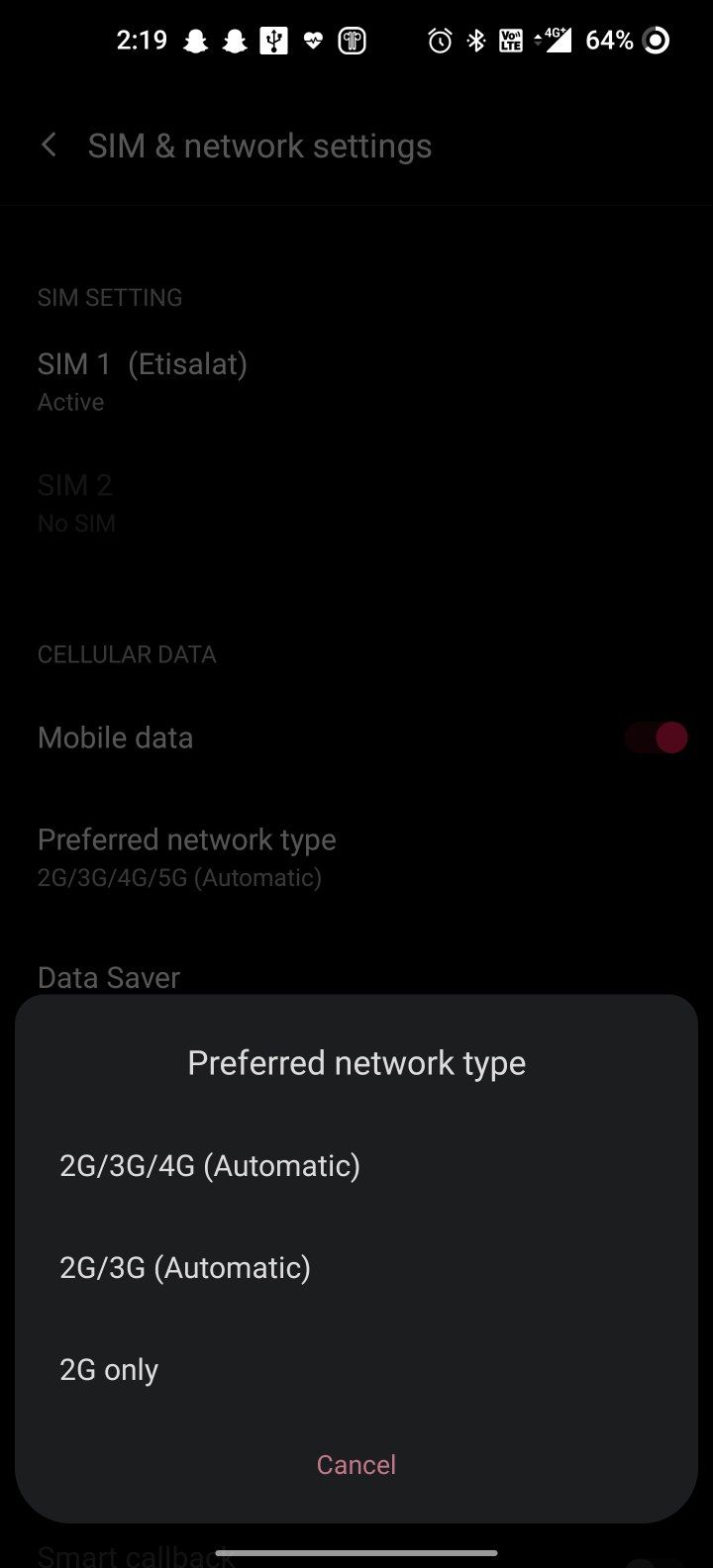Image resolution: width=713 pixels, height=1568 pixels.
Task: Pick the 2G only option
Action: coord(109,1369)
